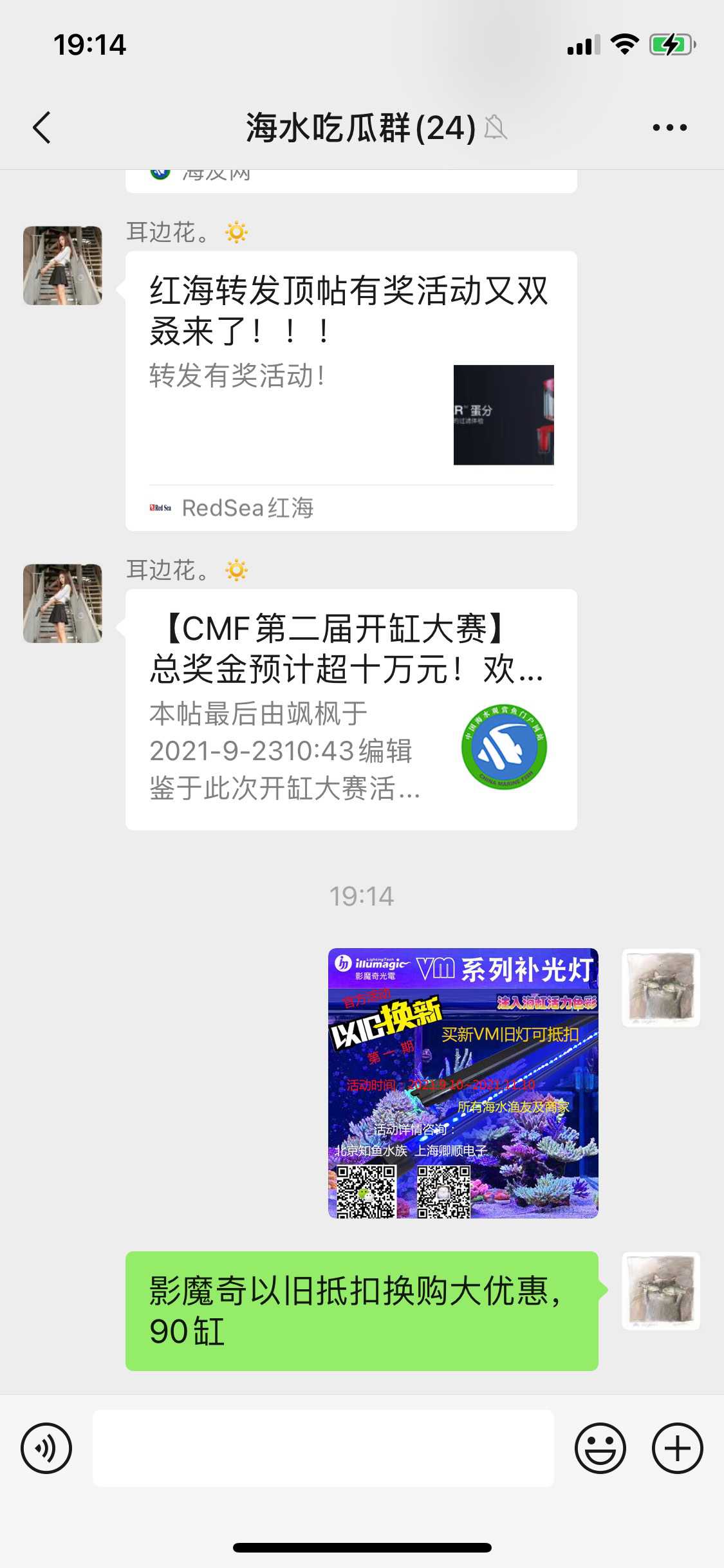Switch to voice message input
The width and height of the screenshot is (724, 1568).
click(x=46, y=1448)
